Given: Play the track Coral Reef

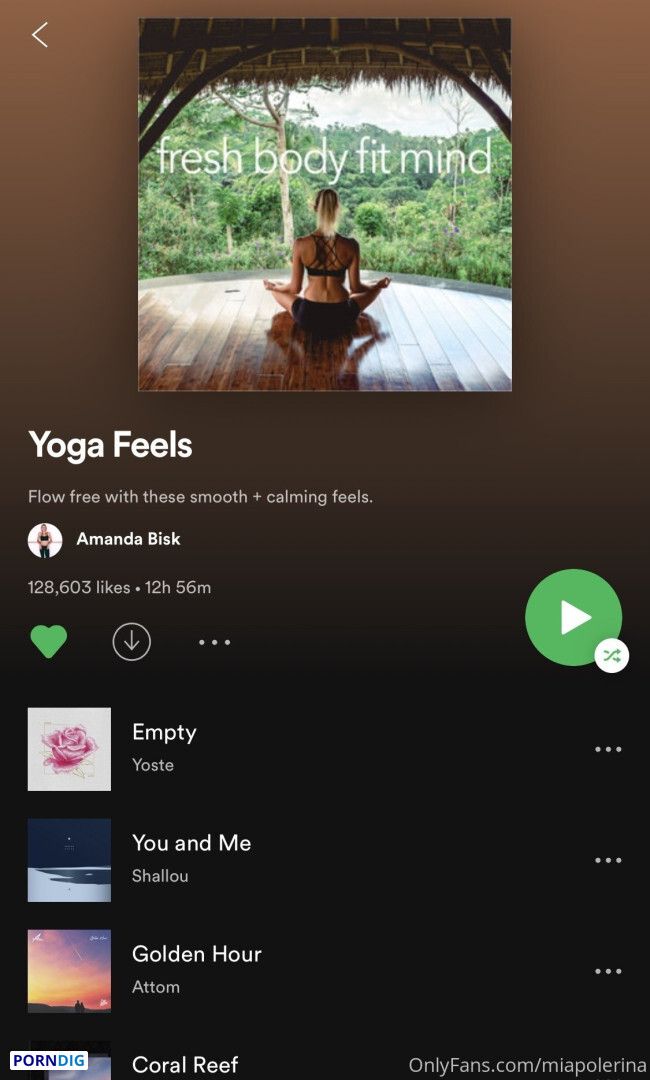Looking at the screenshot, I should click(x=185, y=1063).
